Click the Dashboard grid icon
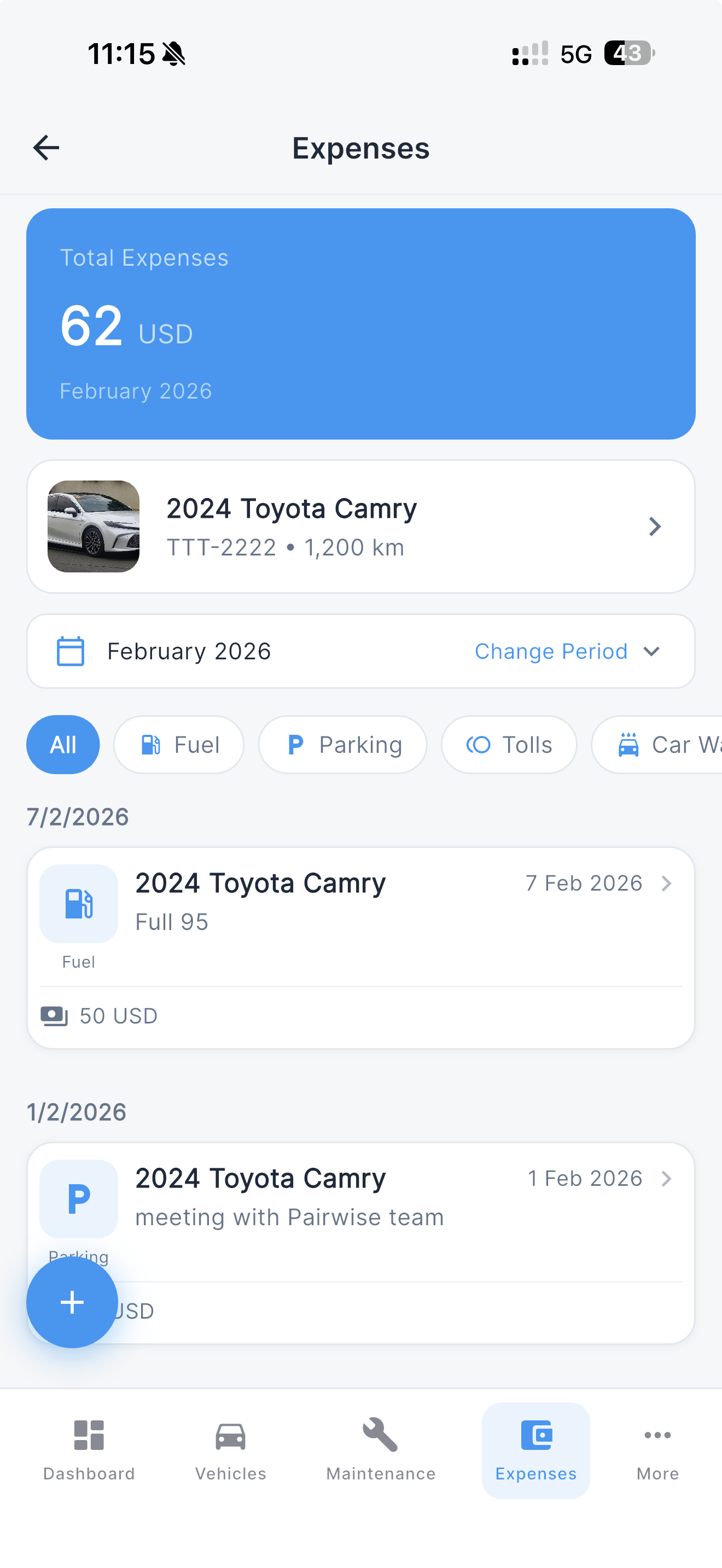Screen dimensions: 722x1568 [89, 1435]
